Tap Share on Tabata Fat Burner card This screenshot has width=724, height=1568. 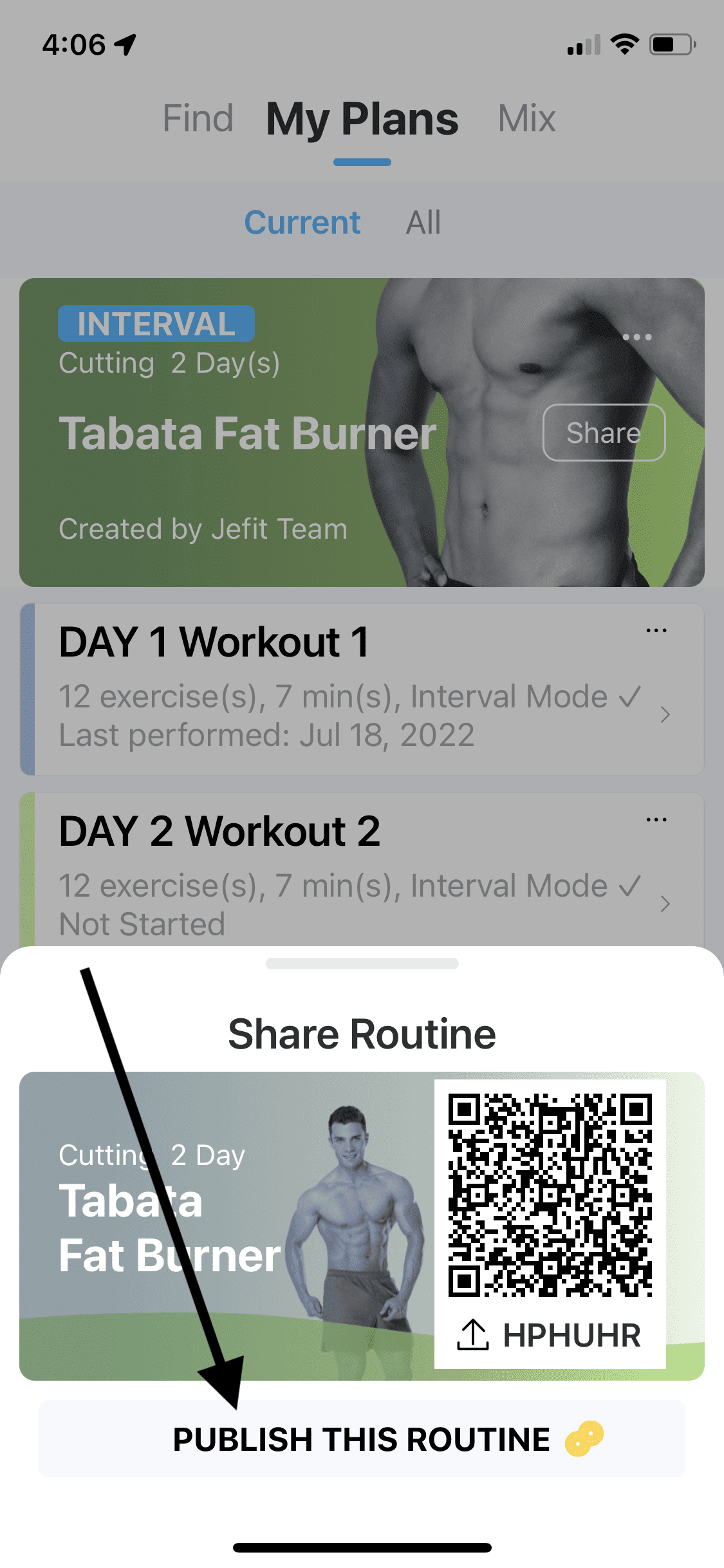click(x=603, y=433)
